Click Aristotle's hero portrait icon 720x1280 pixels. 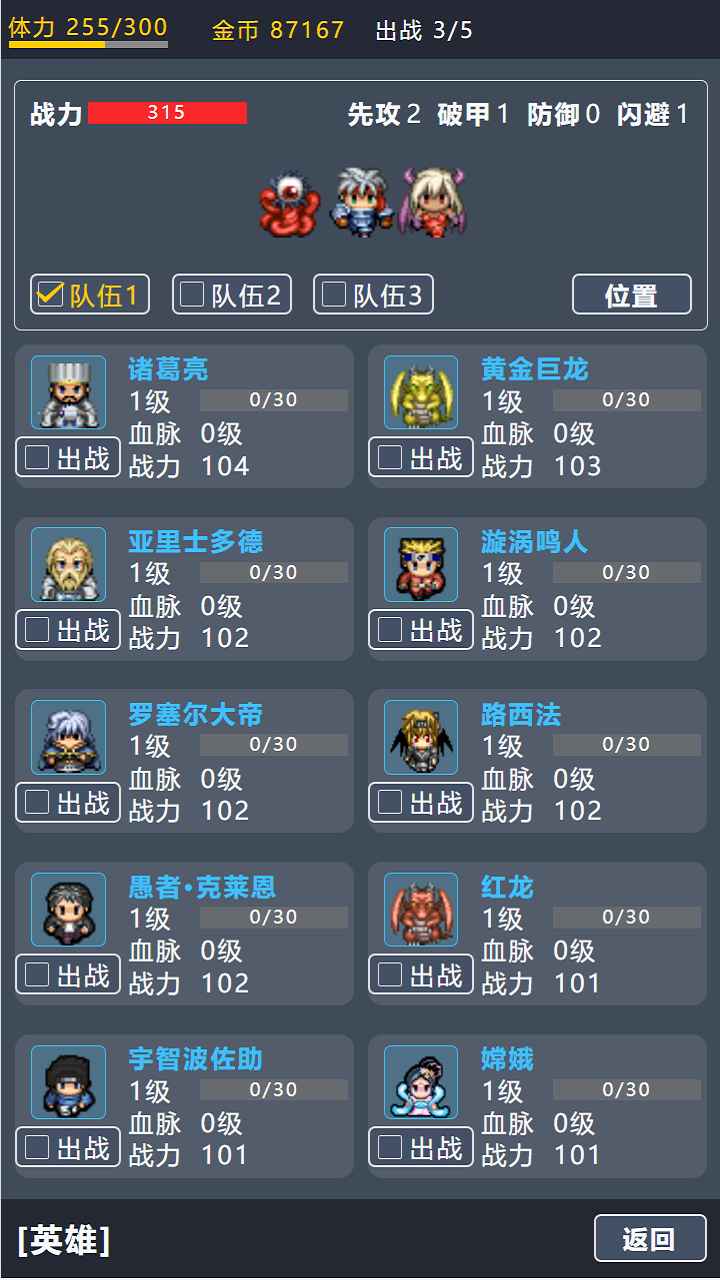tap(68, 565)
